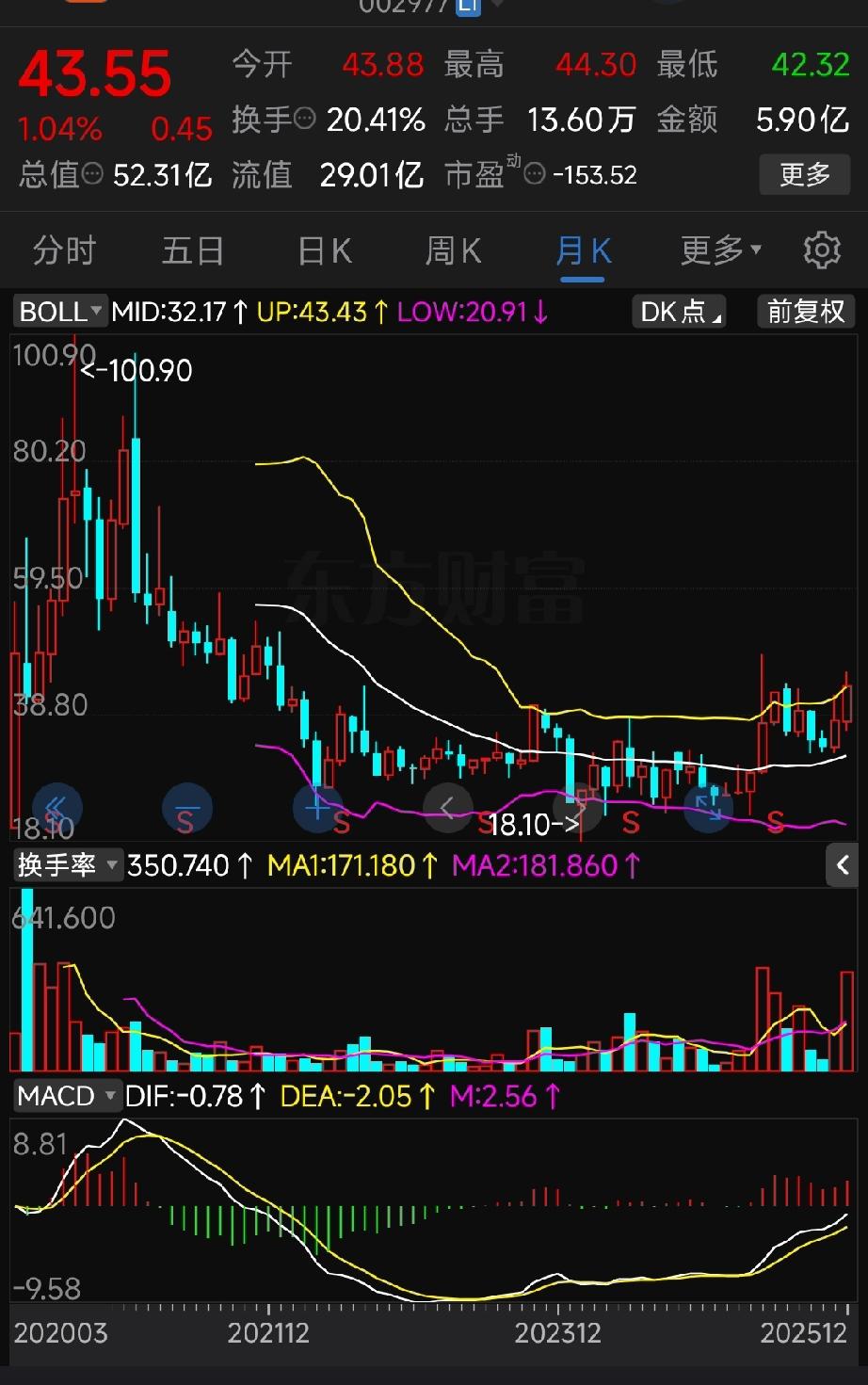868x1385 pixels.
Task: Open chart settings via the gear icon
Action: pyautogui.click(x=821, y=250)
